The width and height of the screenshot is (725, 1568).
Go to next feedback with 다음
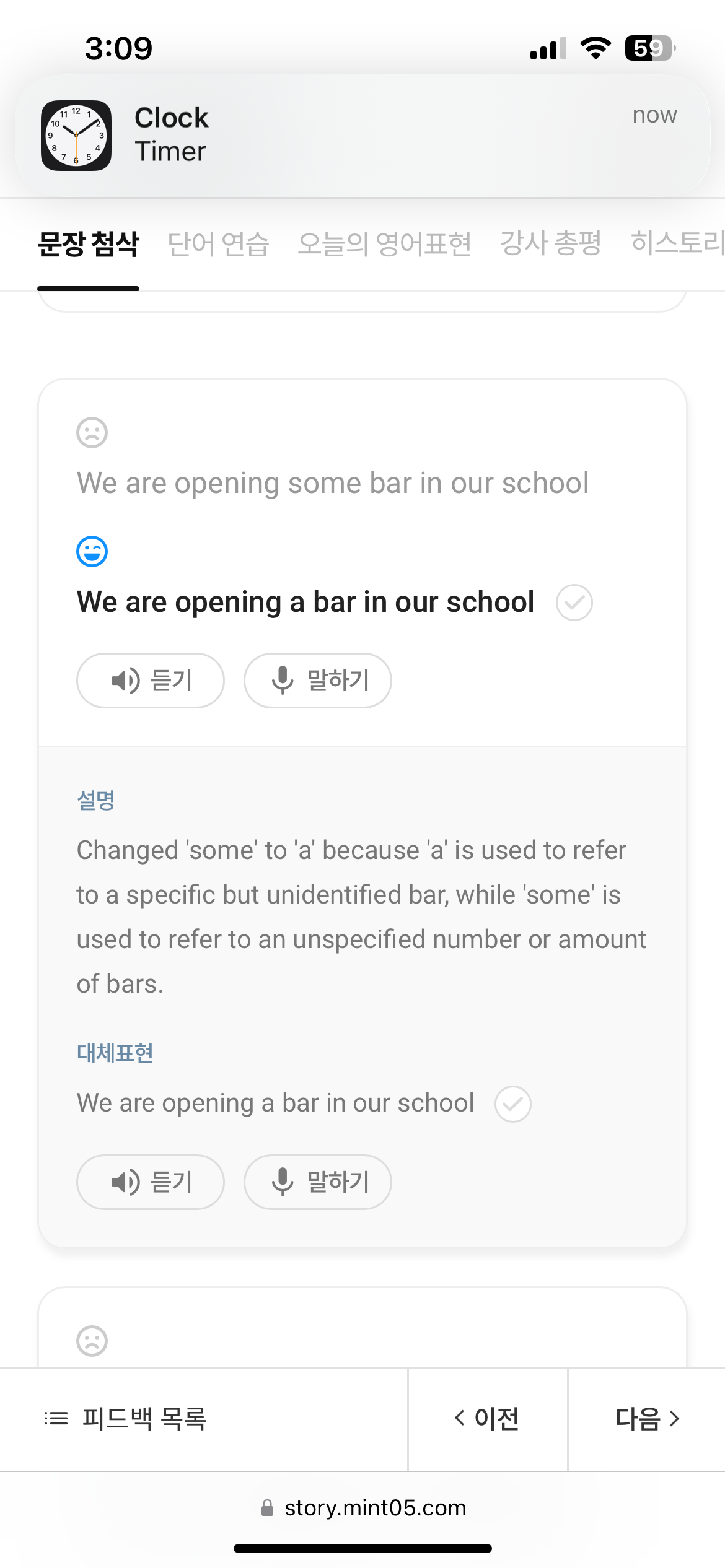click(x=647, y=1418)
